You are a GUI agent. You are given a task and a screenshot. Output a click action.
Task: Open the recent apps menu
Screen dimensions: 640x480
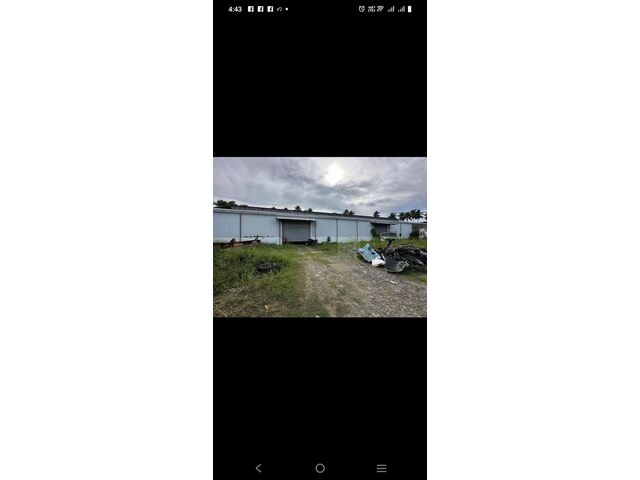[381, 468]
